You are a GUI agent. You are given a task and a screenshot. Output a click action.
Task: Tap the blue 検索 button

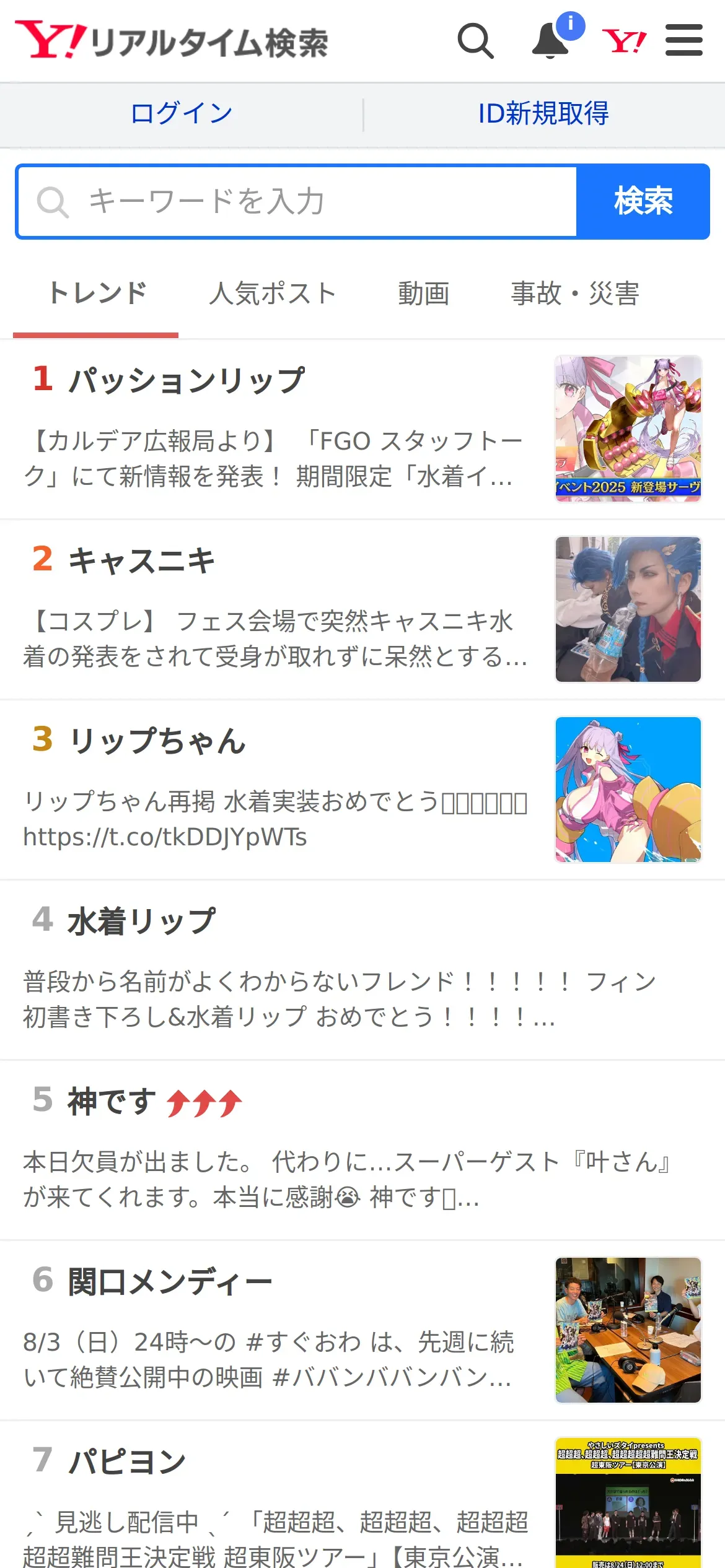643,201
